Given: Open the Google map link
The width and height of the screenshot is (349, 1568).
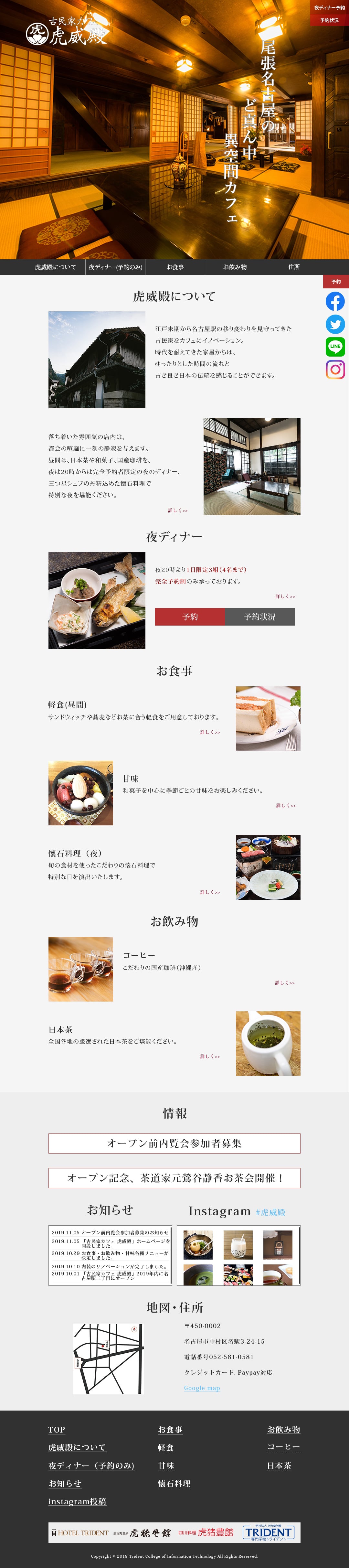Looking at the screenshot, I should click(202, 1388).
